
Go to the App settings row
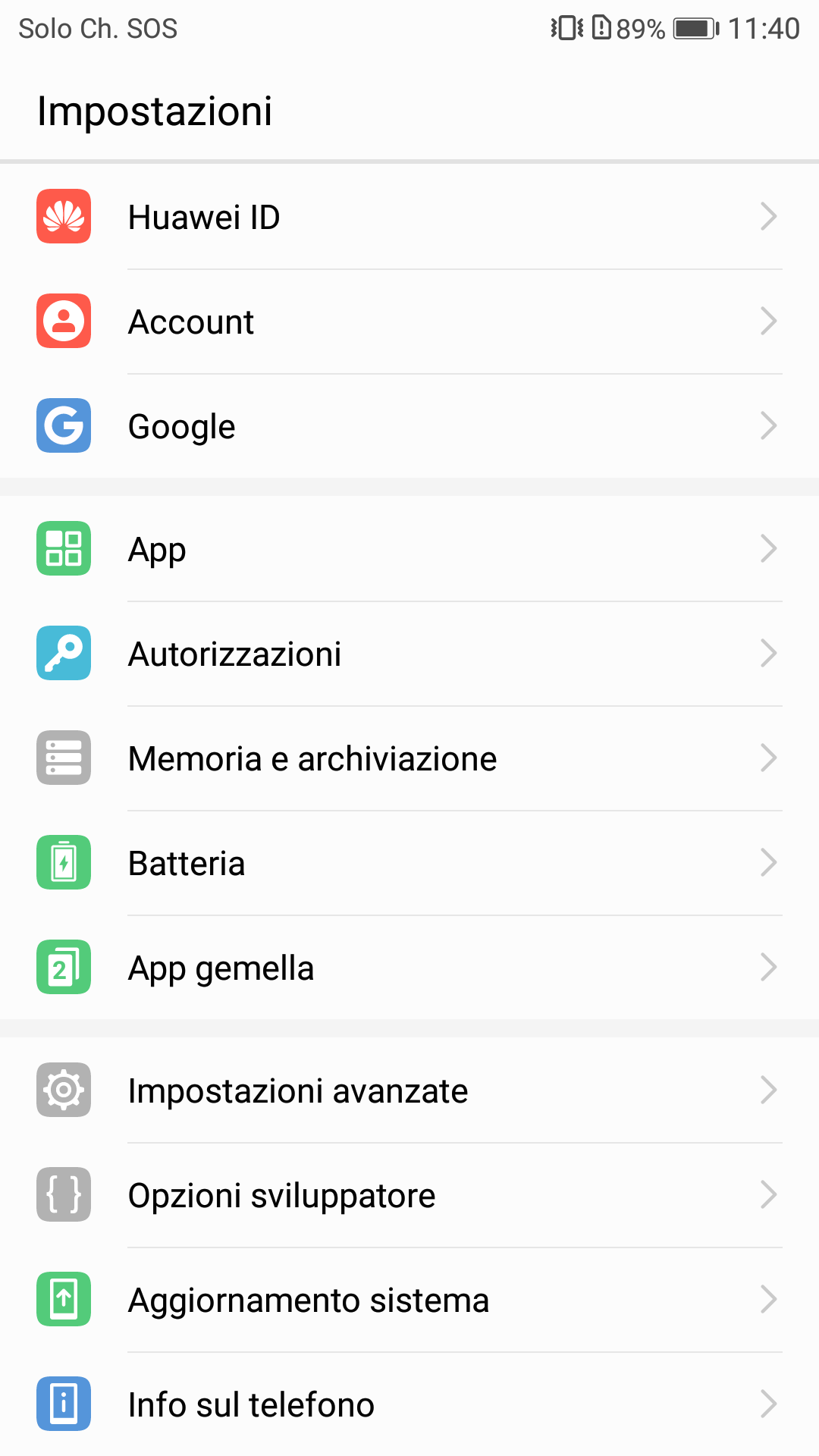pos(409,549)
